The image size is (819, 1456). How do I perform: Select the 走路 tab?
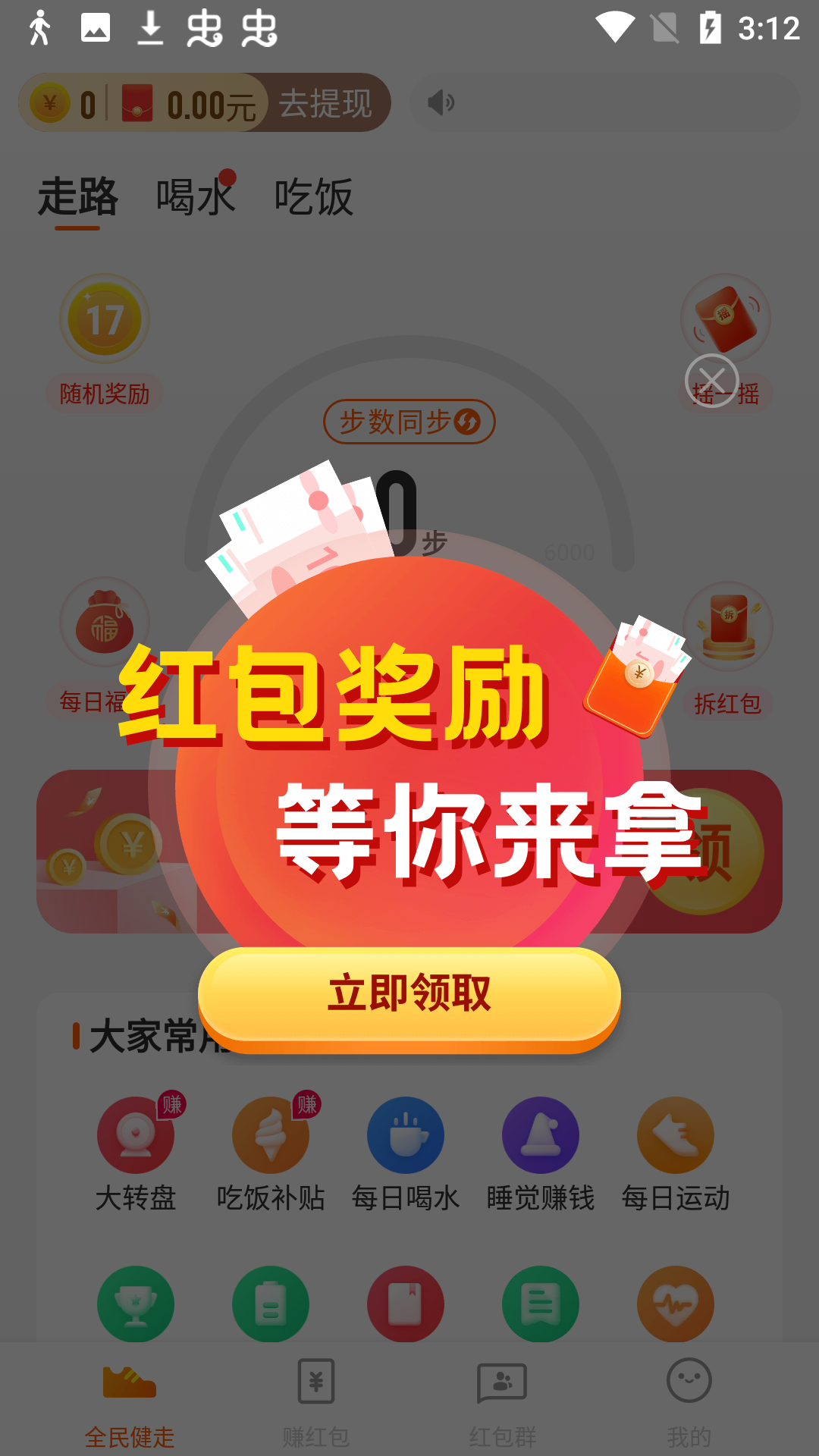click(x=77, y=197)
